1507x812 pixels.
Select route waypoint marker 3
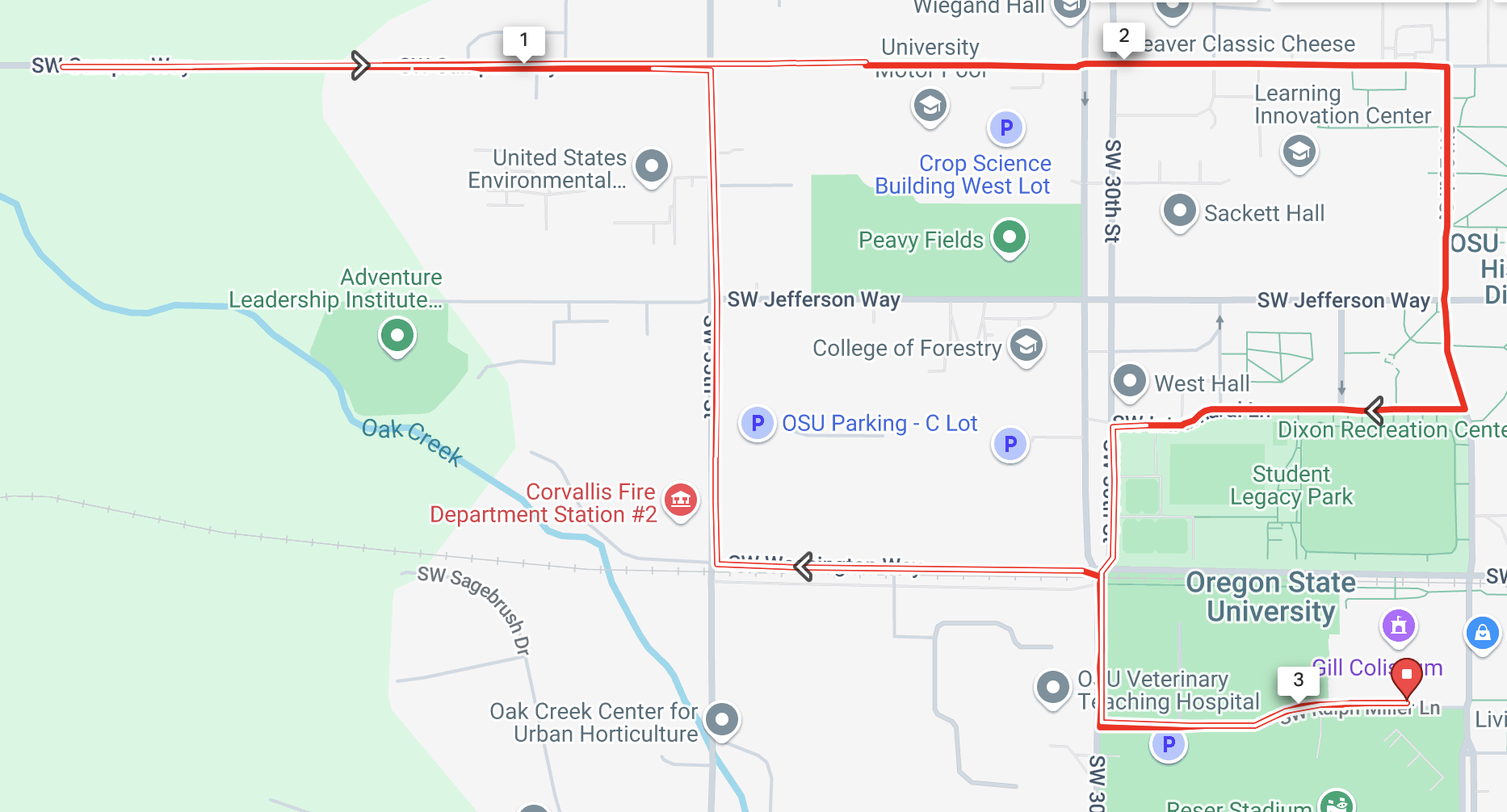coord(1298,680)
